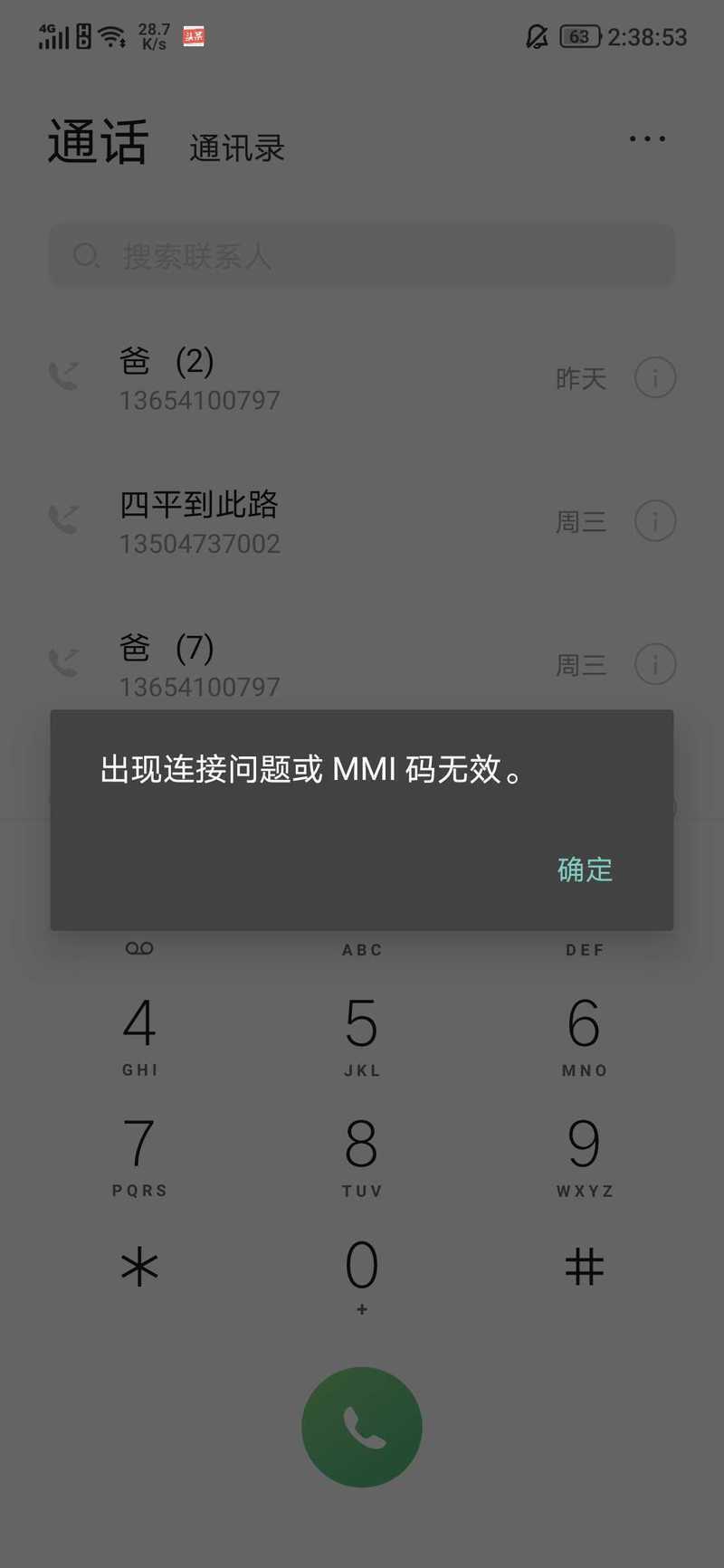Confirm the MMI error dialog with 确定
Screen dimensions: 724x1568
click(x=585, y=870)
